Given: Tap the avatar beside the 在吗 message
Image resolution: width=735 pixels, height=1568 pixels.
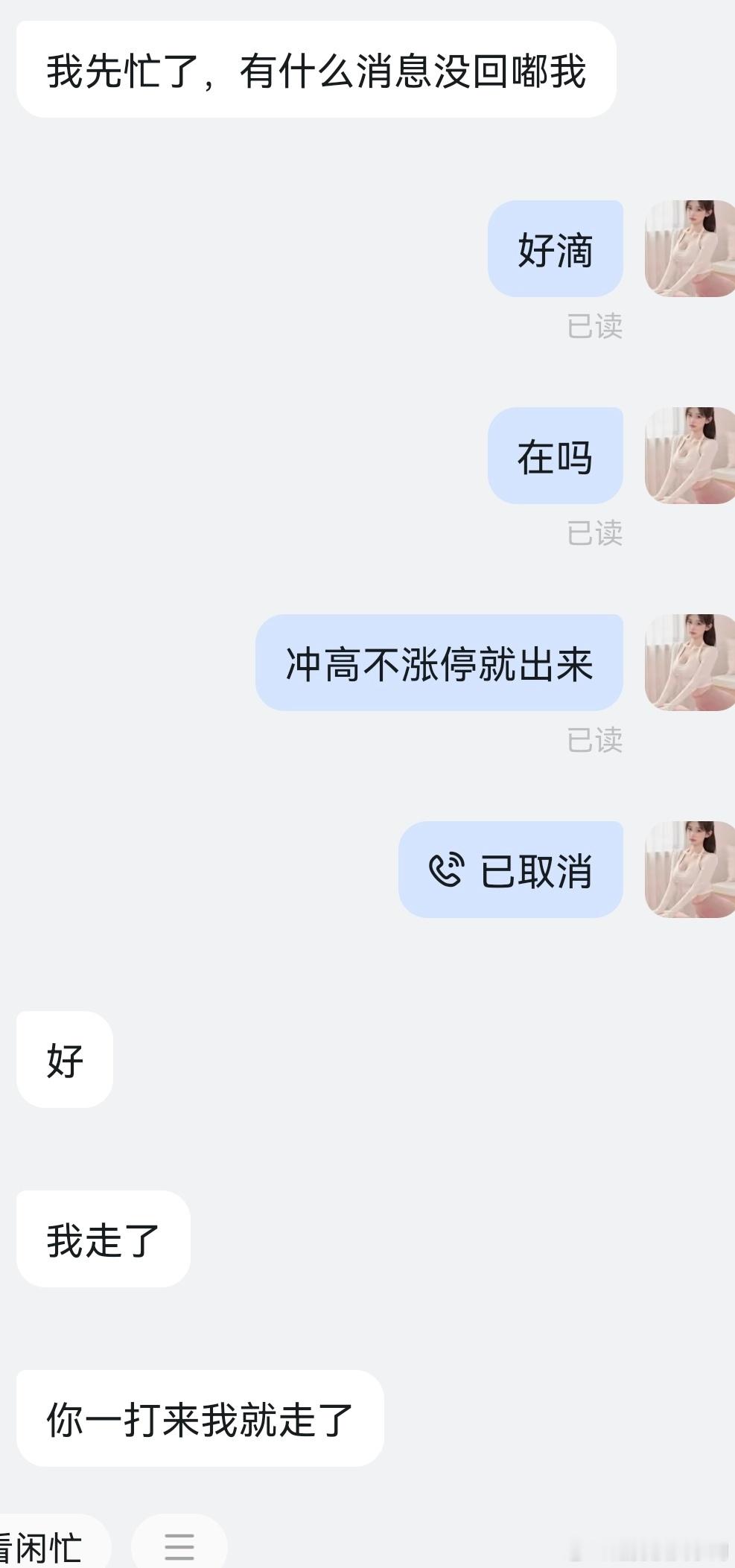Looking at the screenshot, I should pos(689,456).
